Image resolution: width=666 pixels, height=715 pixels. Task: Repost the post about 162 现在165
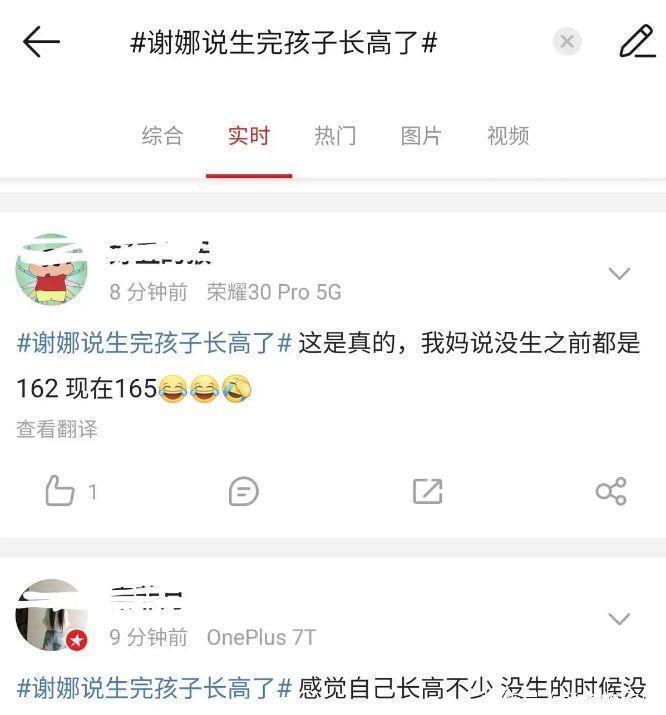click(x=427, y=491)
